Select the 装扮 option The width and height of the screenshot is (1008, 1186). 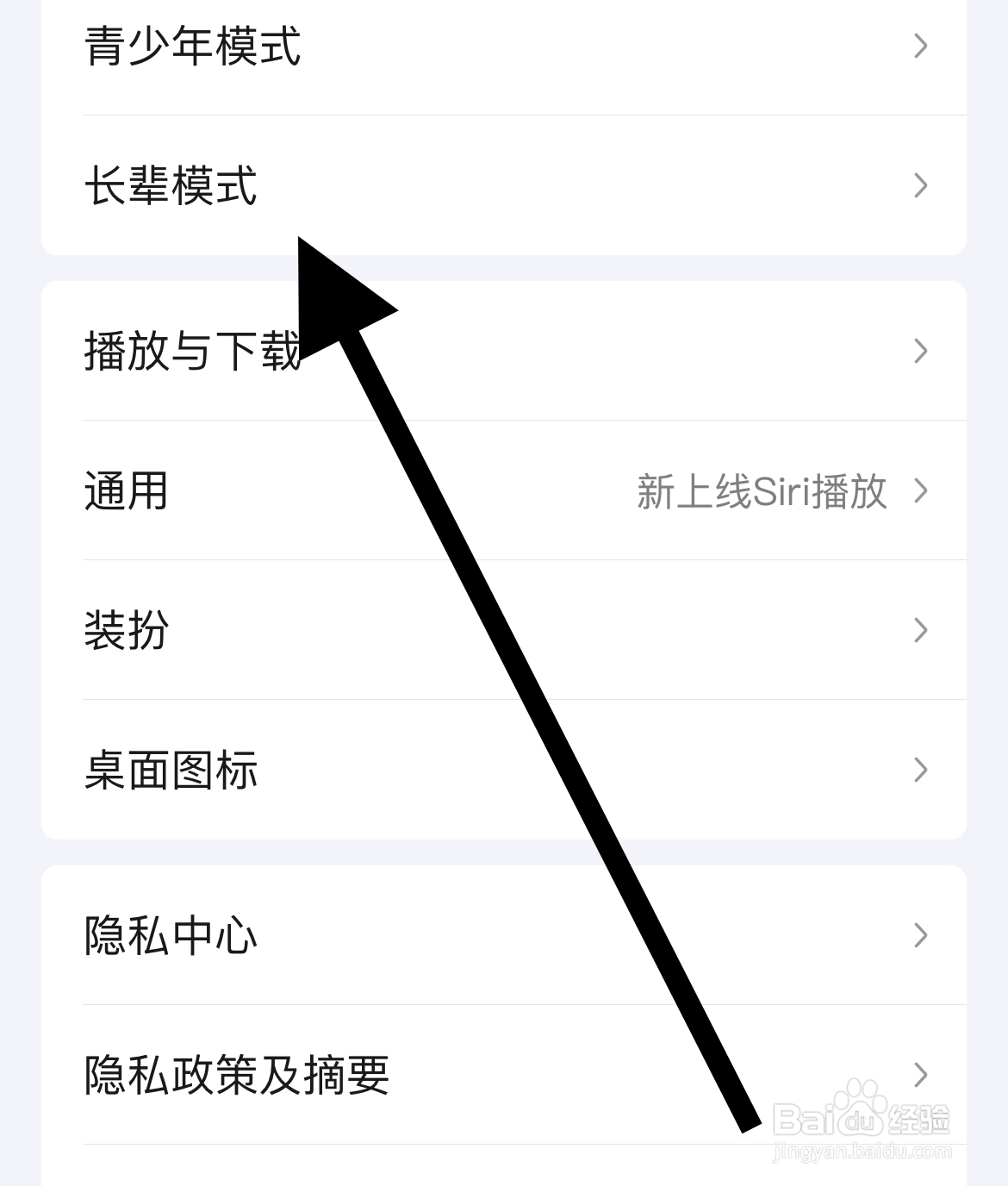click(x=124, y=632)
